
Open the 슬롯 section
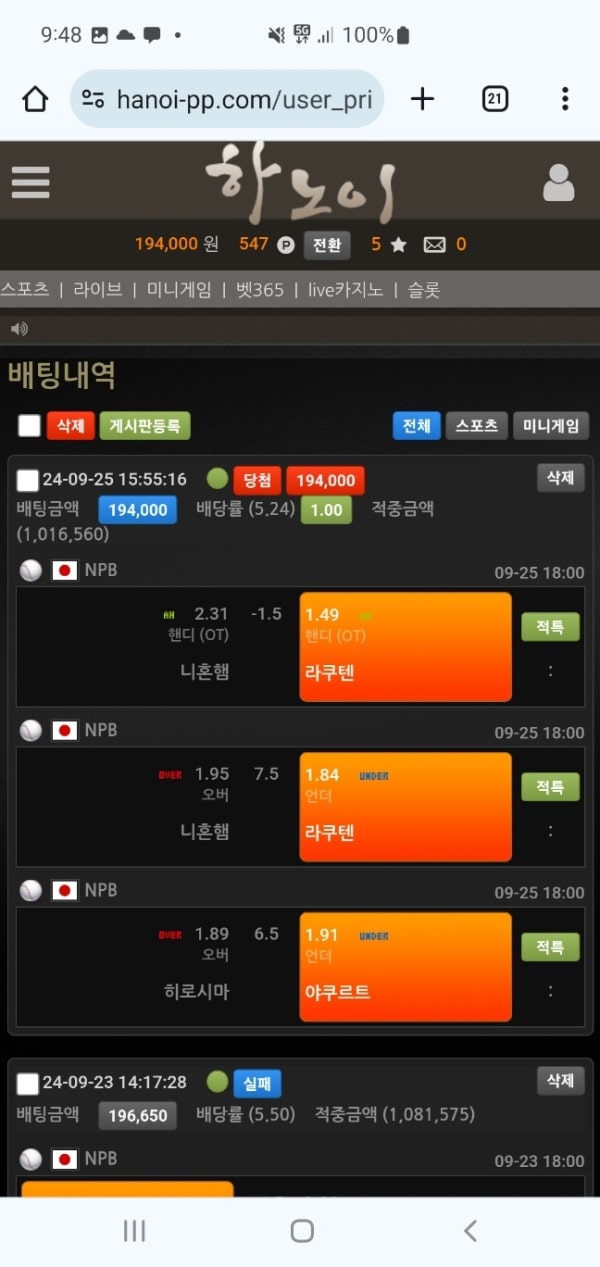coord(423,290)
